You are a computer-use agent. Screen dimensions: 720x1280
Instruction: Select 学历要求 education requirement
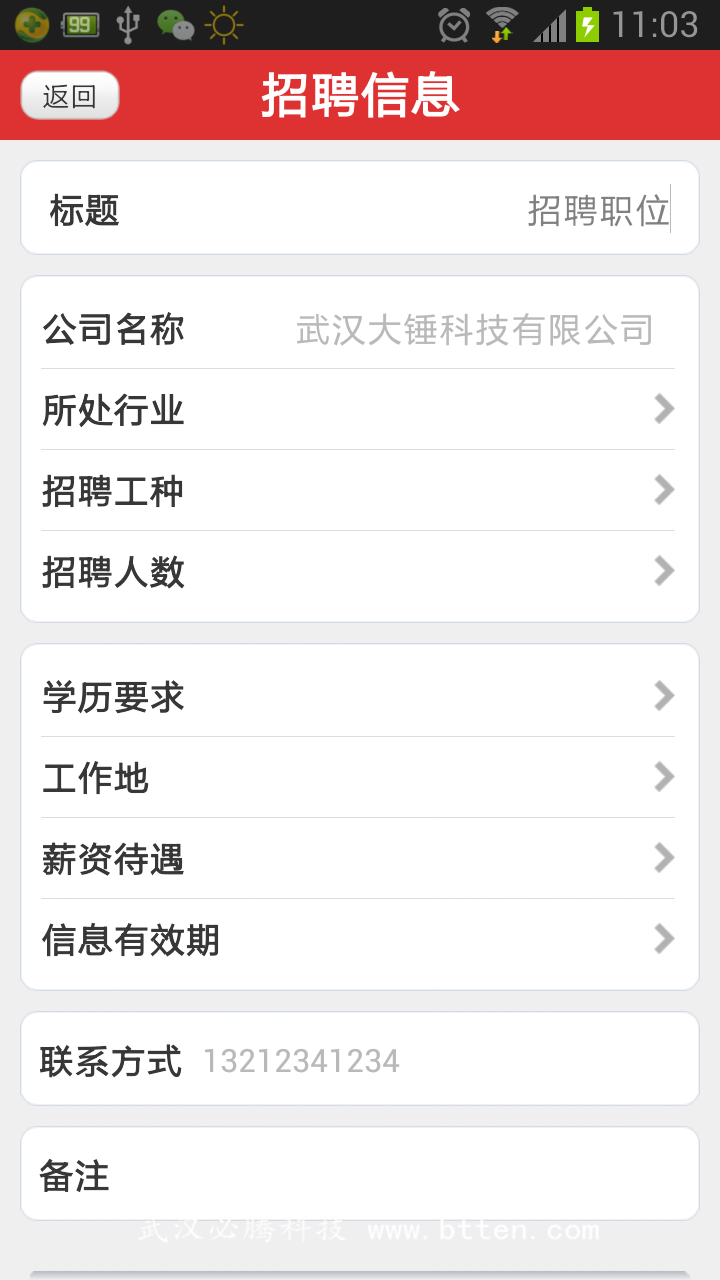(x=358, y=697)
